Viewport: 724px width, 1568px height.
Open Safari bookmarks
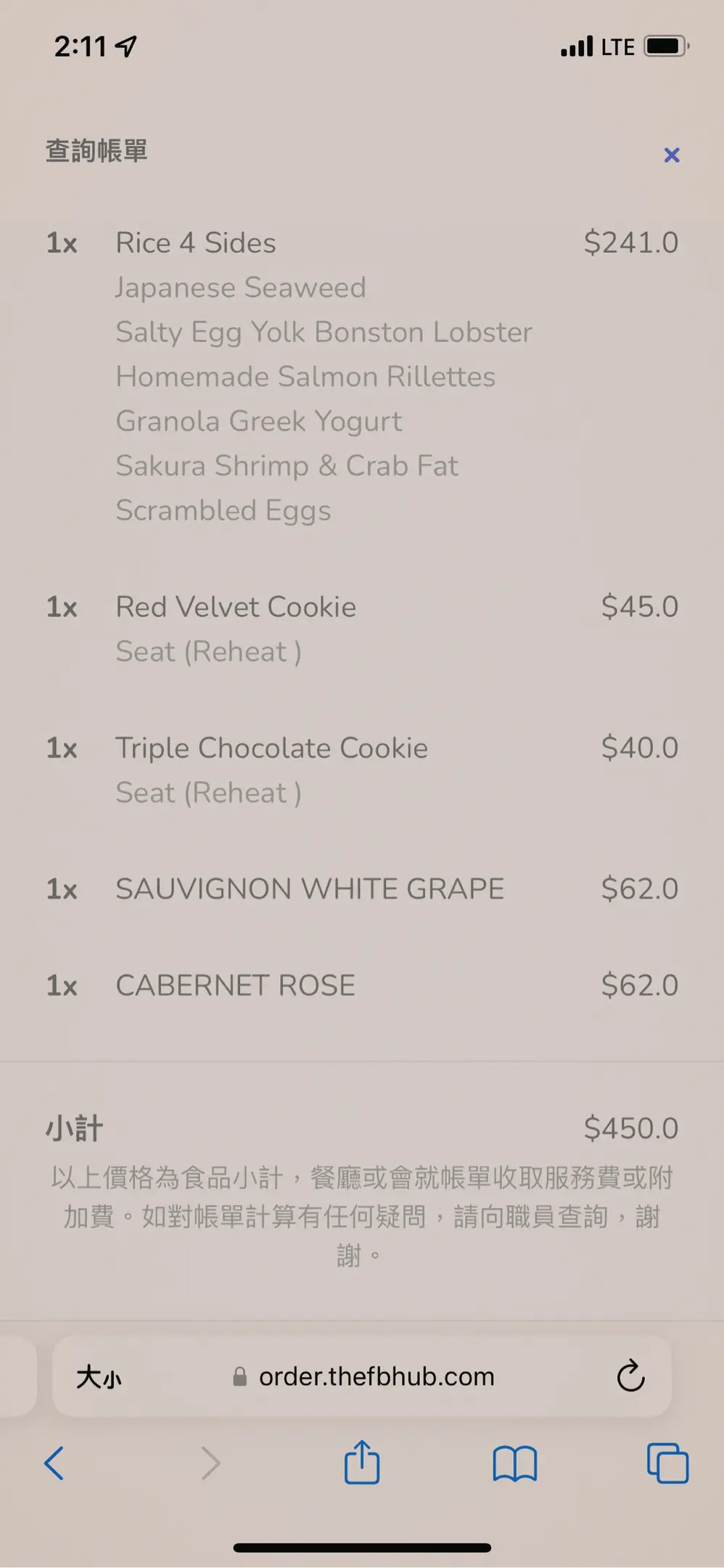[x=514, y=1463]
